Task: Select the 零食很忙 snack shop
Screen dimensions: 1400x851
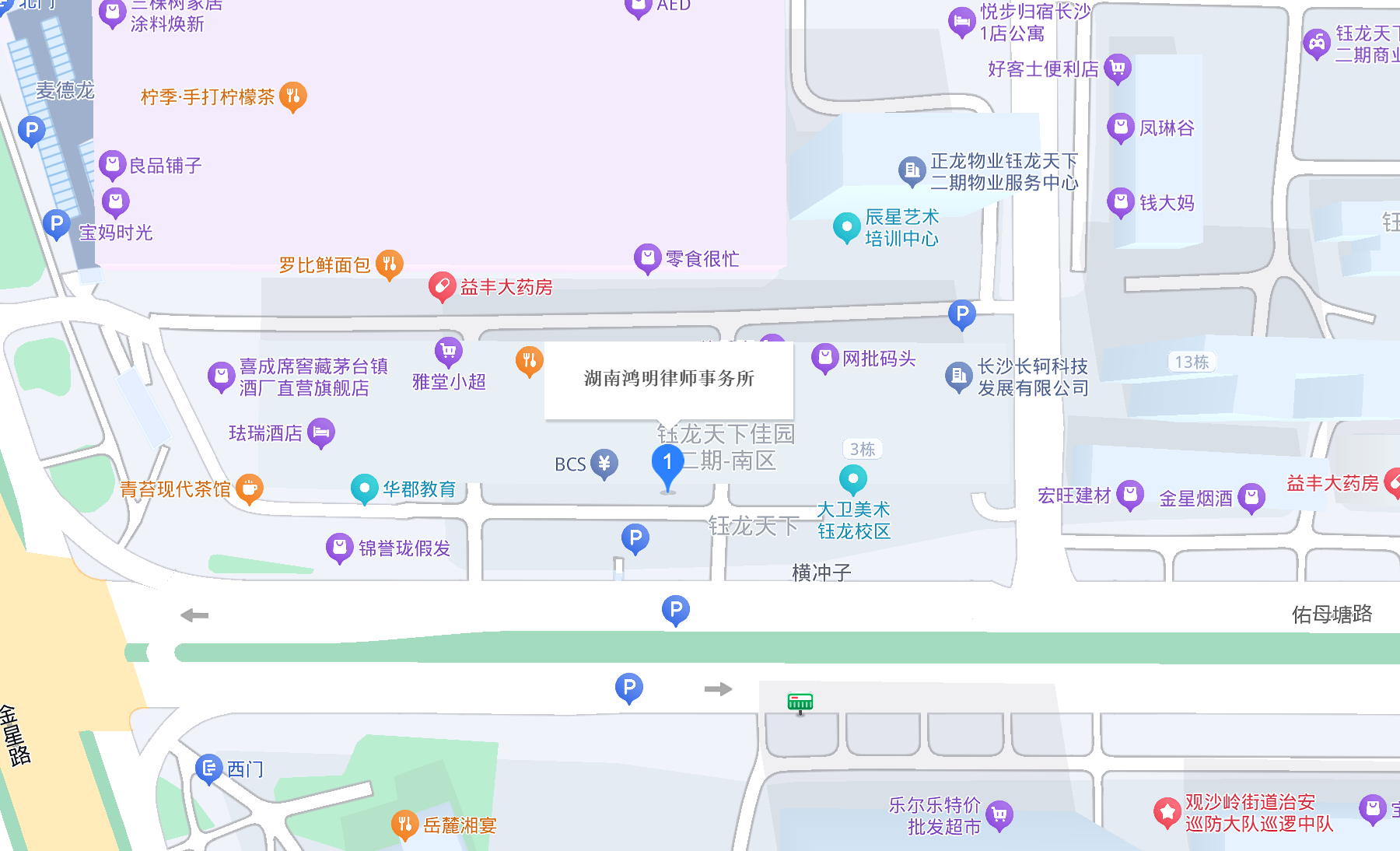Action: click(x=647, y=258)
